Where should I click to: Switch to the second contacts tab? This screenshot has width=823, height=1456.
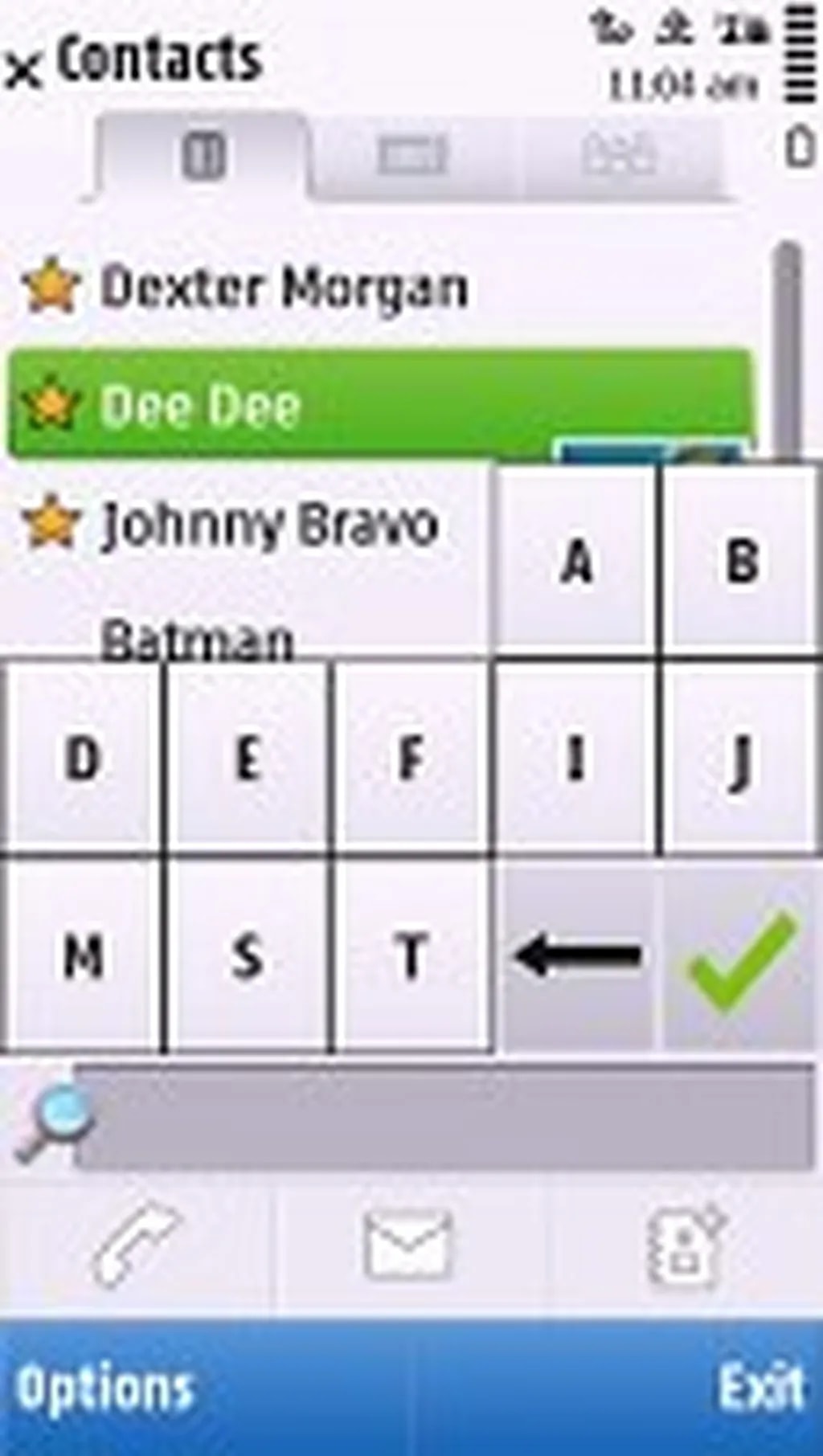tap(411, 155)
